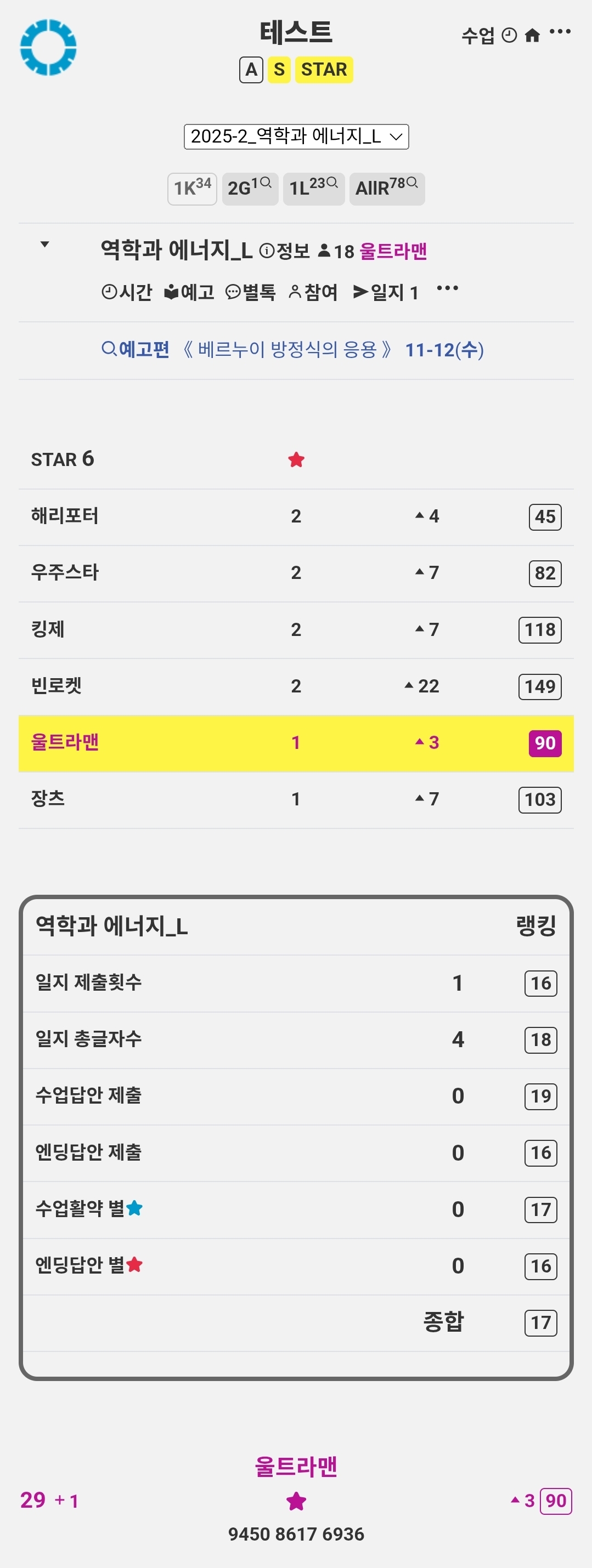Switch to the AllR chip
Screen dimensions: 592x1568
pos(386,188)
